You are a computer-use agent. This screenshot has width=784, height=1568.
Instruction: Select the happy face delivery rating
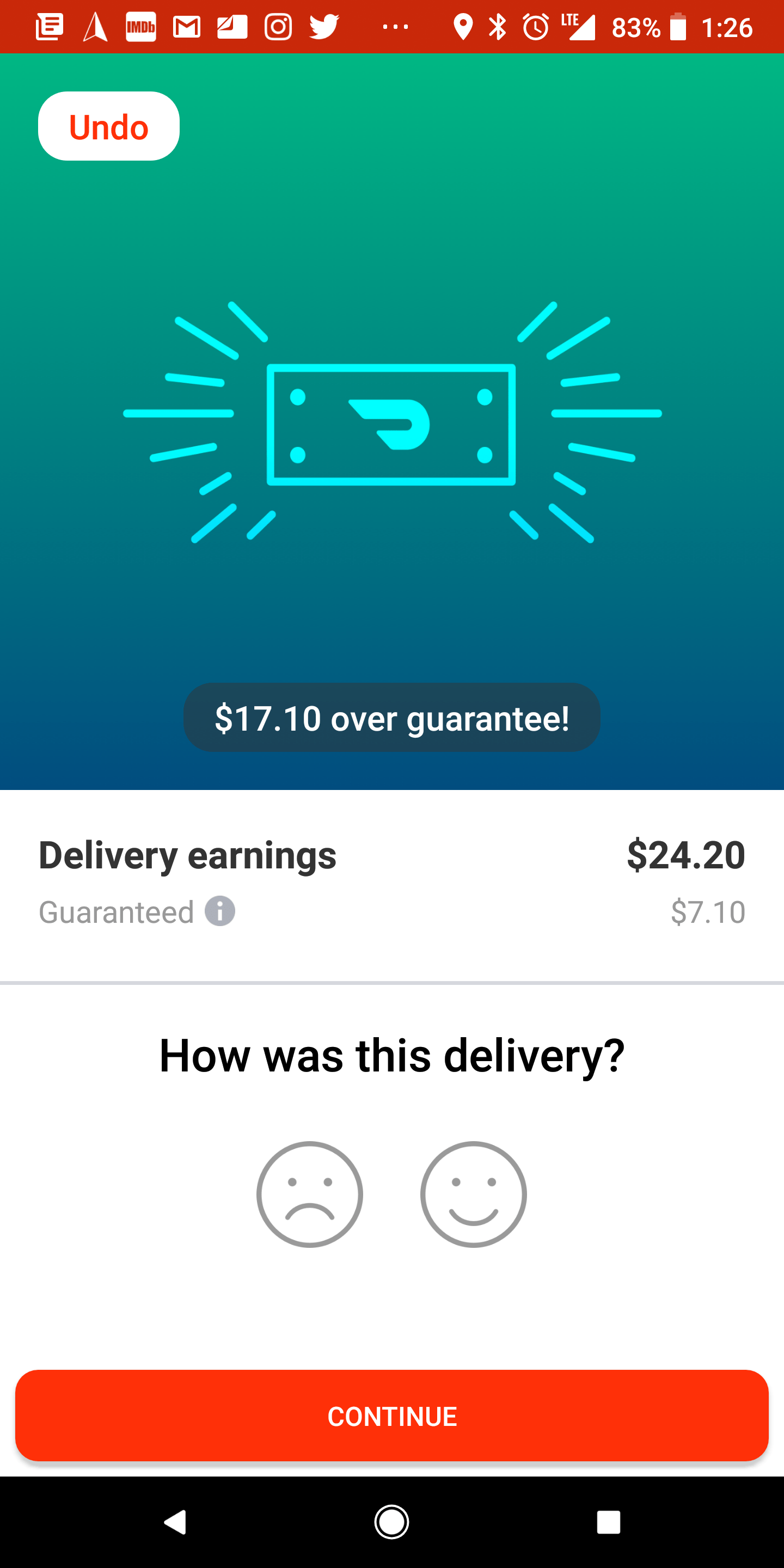click(474, 1193)
